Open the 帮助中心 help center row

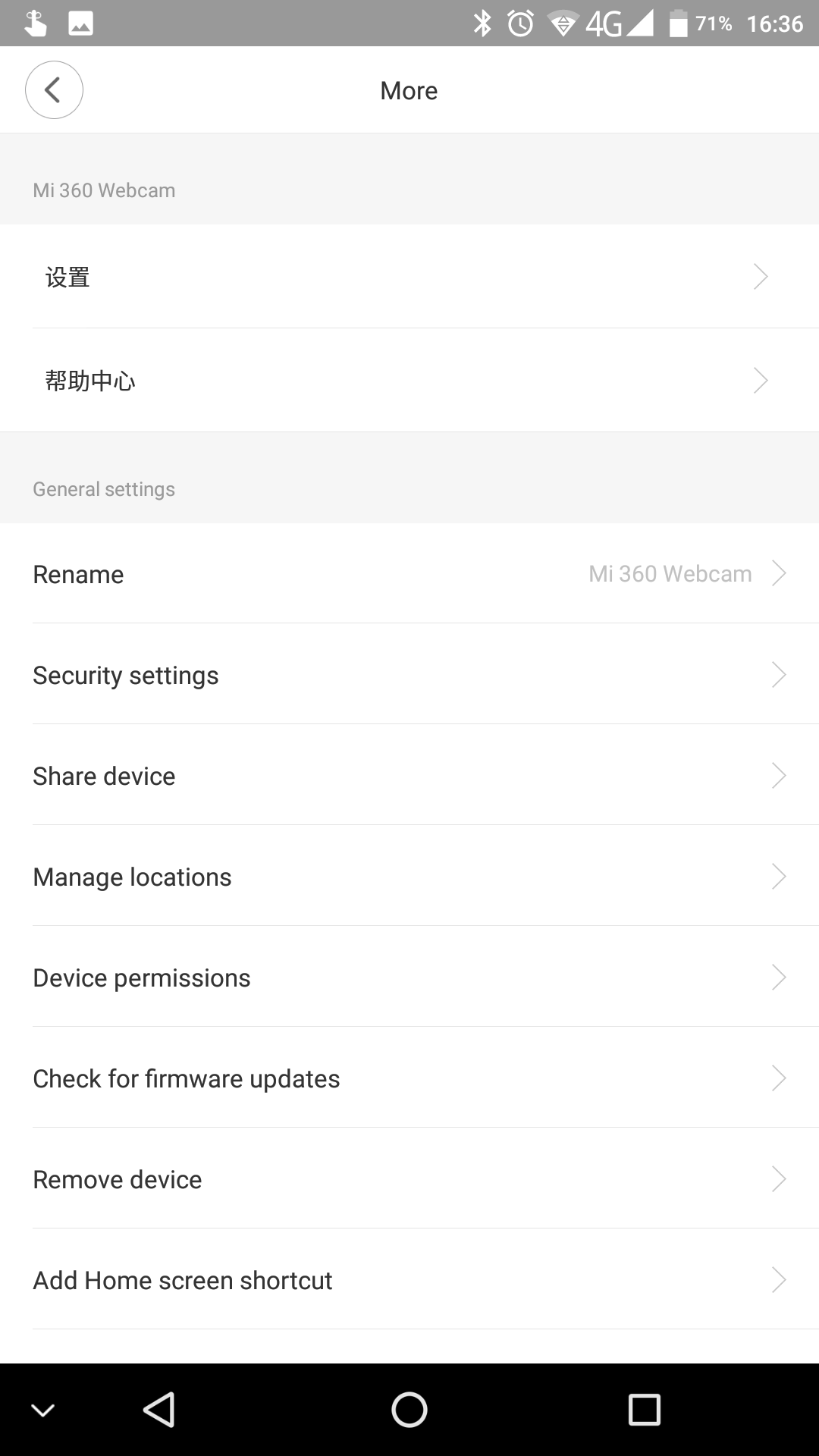[x=409, y=380]
